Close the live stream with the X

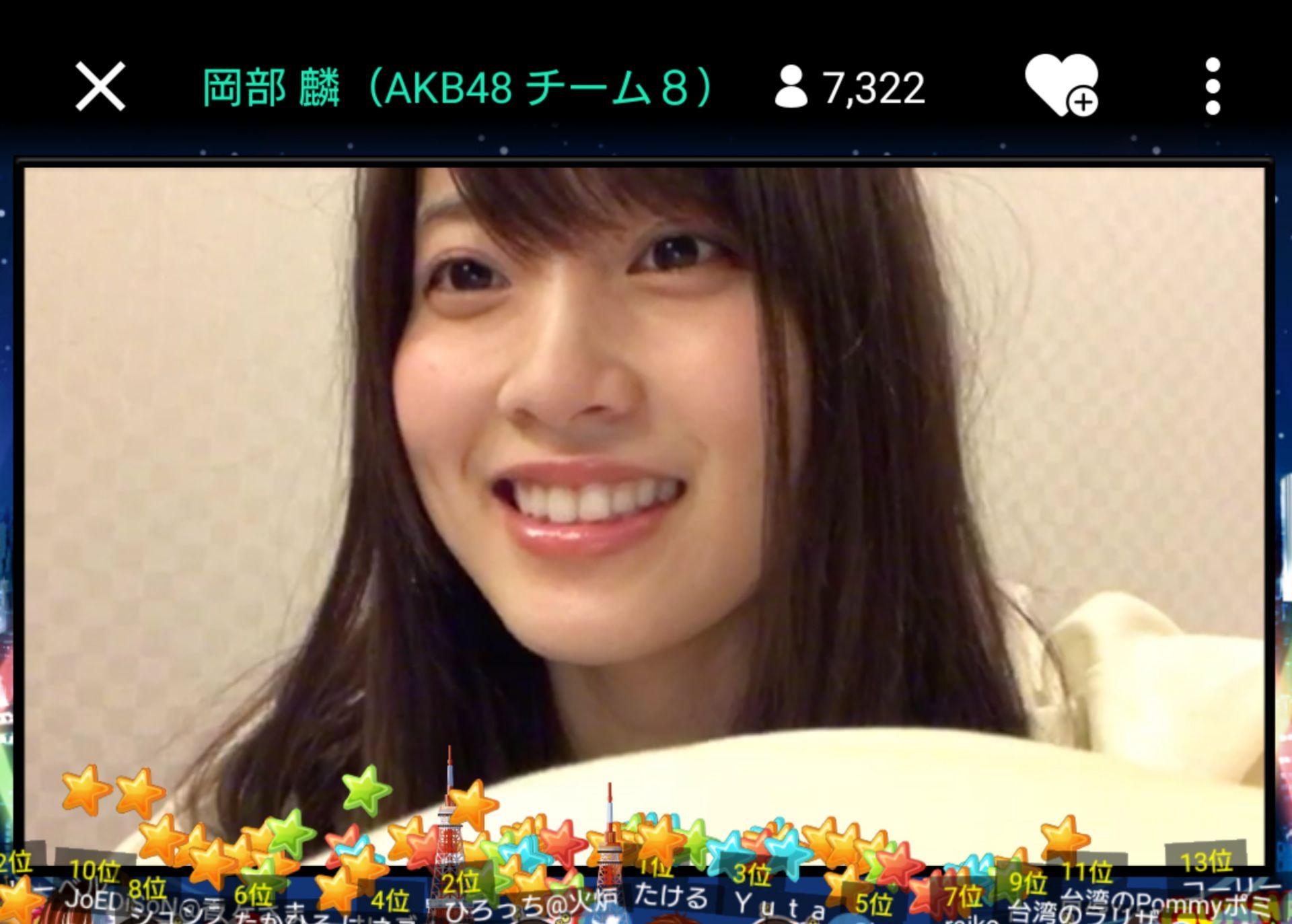(100, 86)
